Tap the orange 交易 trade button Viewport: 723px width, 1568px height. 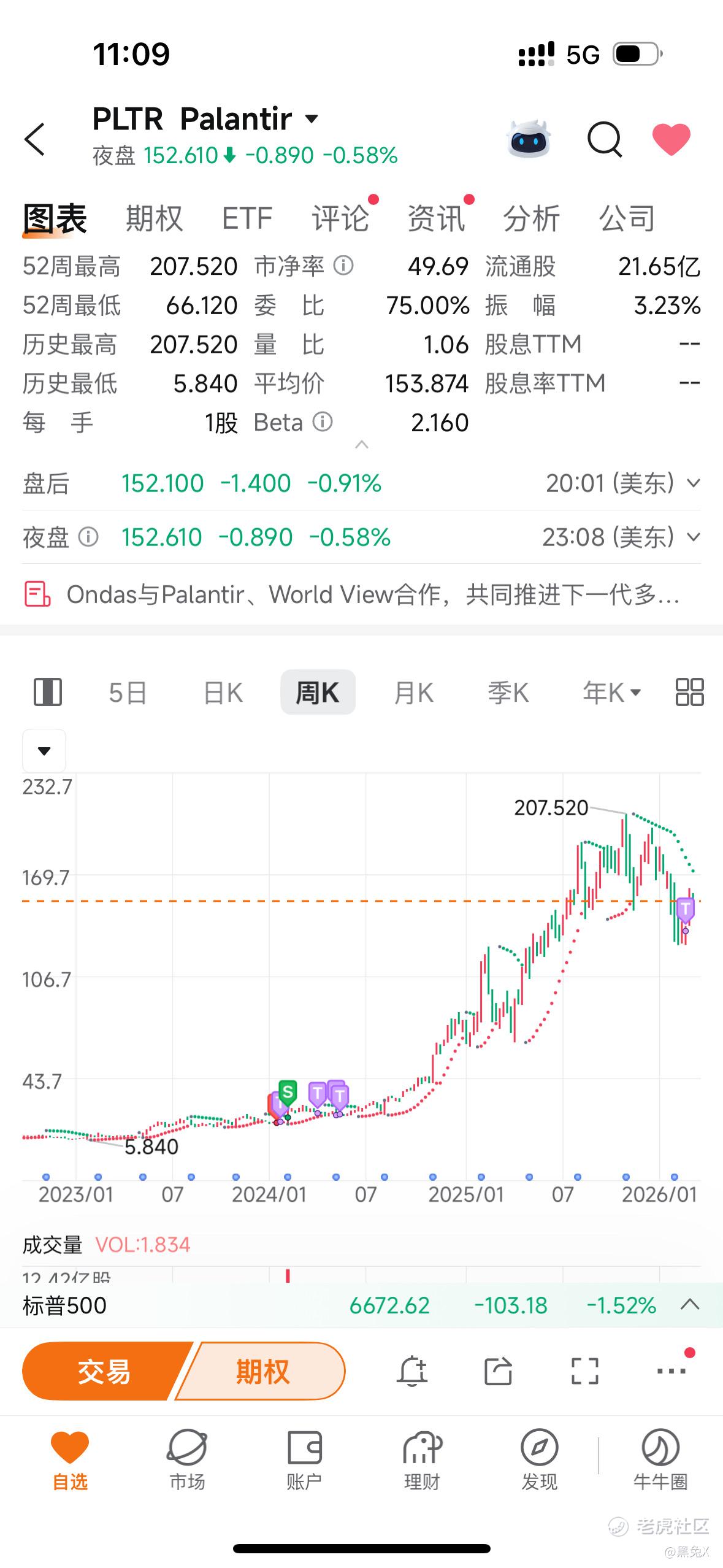(104, 1371)
